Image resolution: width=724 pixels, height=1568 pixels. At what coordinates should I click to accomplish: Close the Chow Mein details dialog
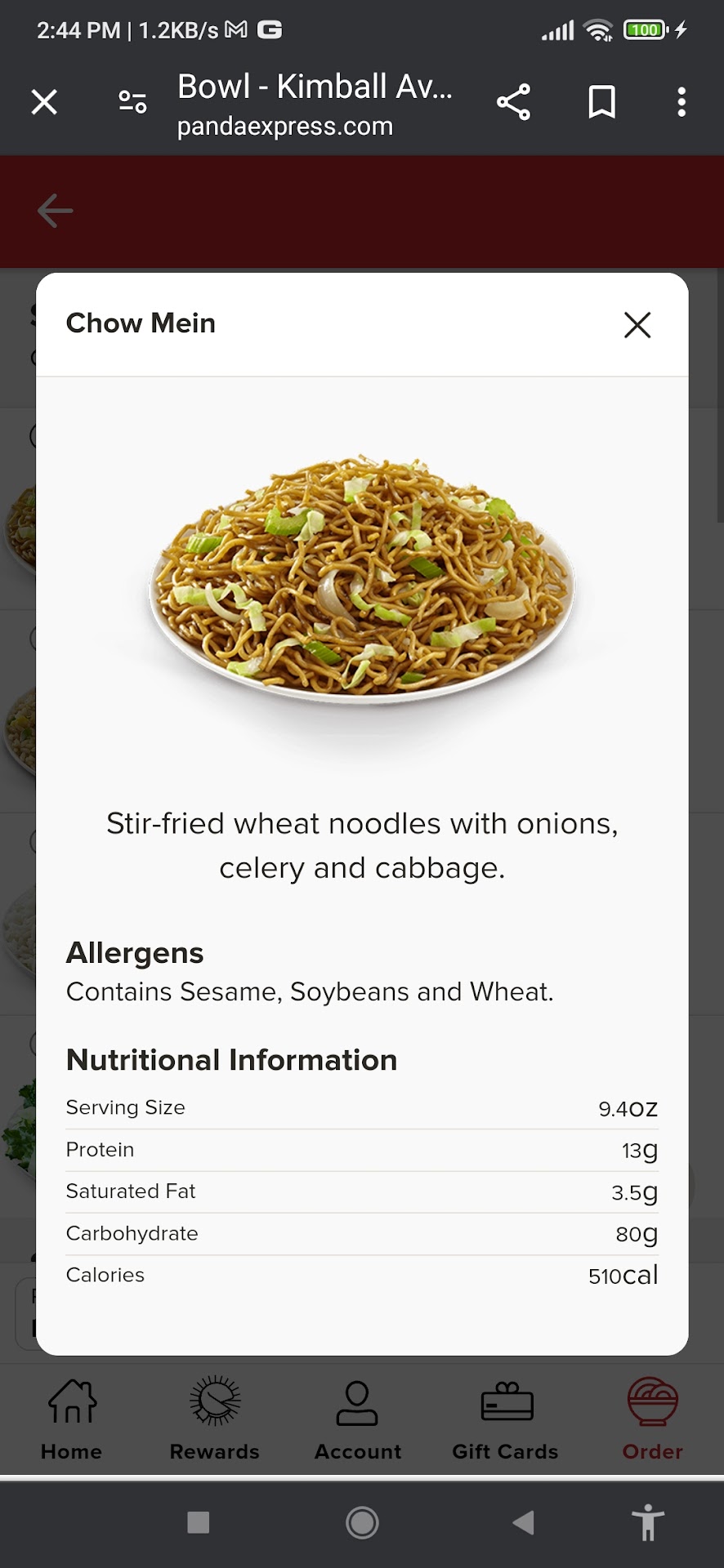coord(637,325)
